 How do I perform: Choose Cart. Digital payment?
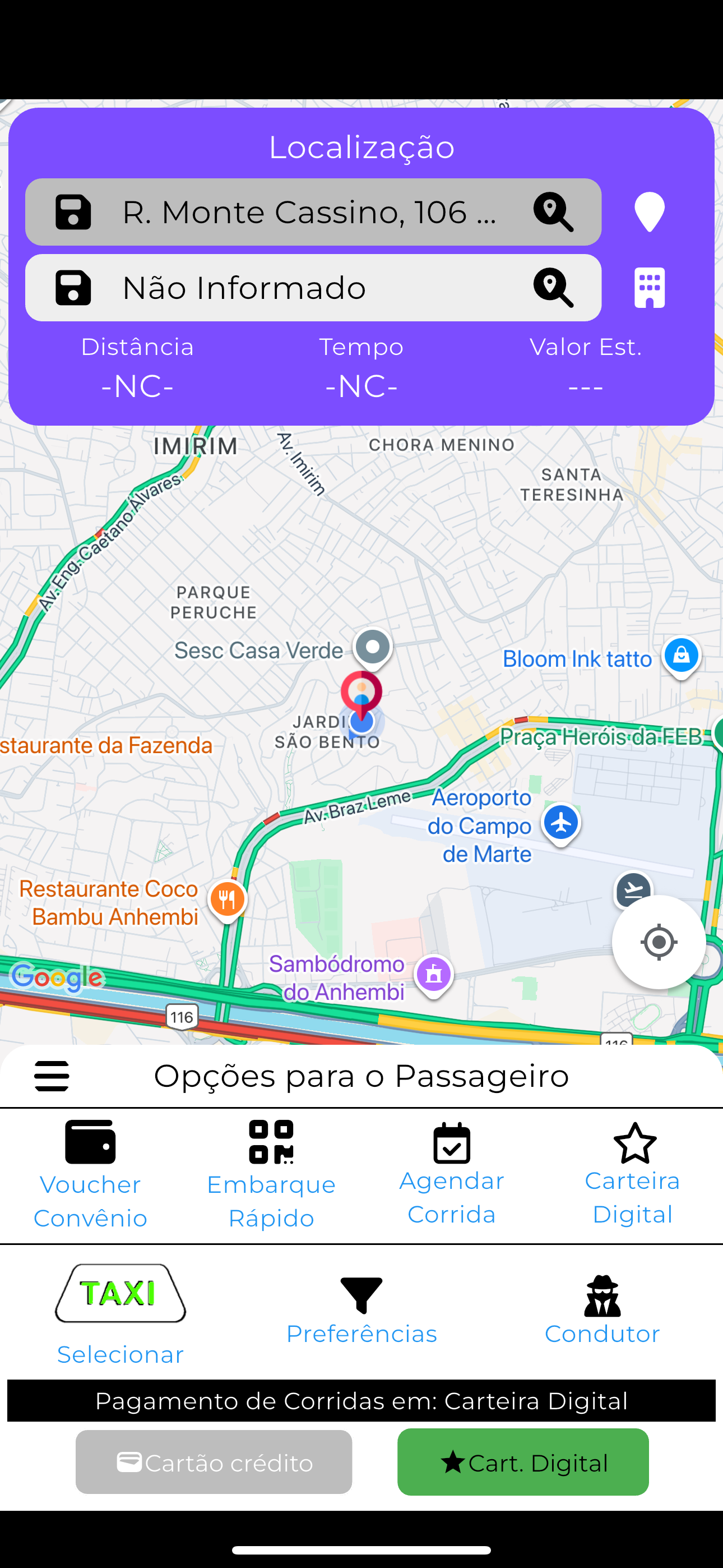pyautogui.click(x=523, y=1462)
